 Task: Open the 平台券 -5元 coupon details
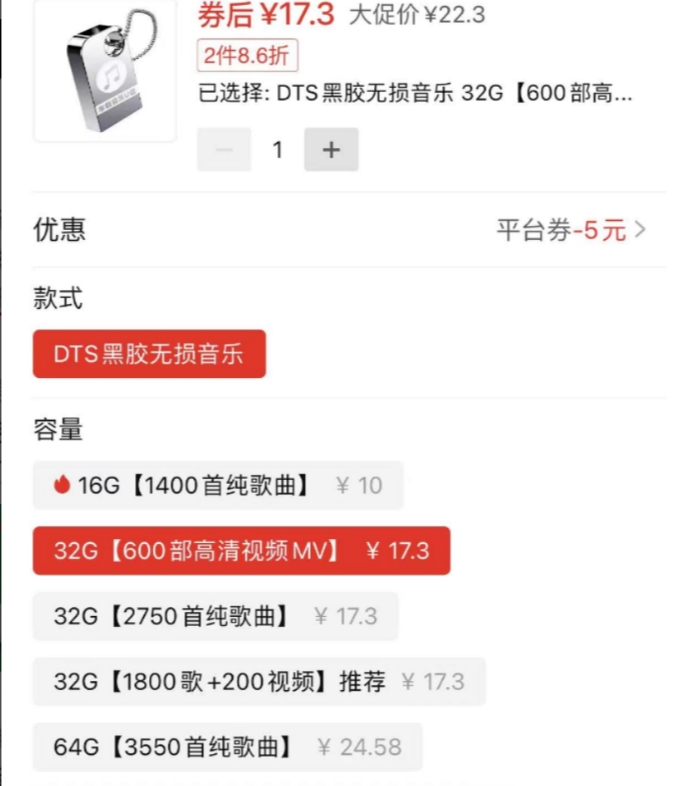(571, 230)
